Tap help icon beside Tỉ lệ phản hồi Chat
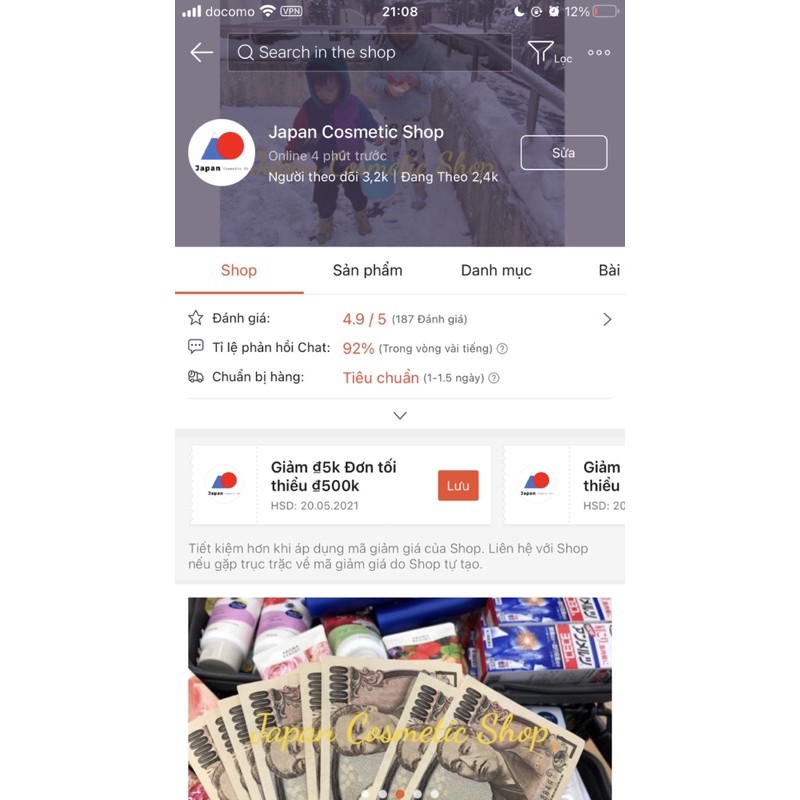The height and width of the screenshot is (800, 800). (502, 349)
